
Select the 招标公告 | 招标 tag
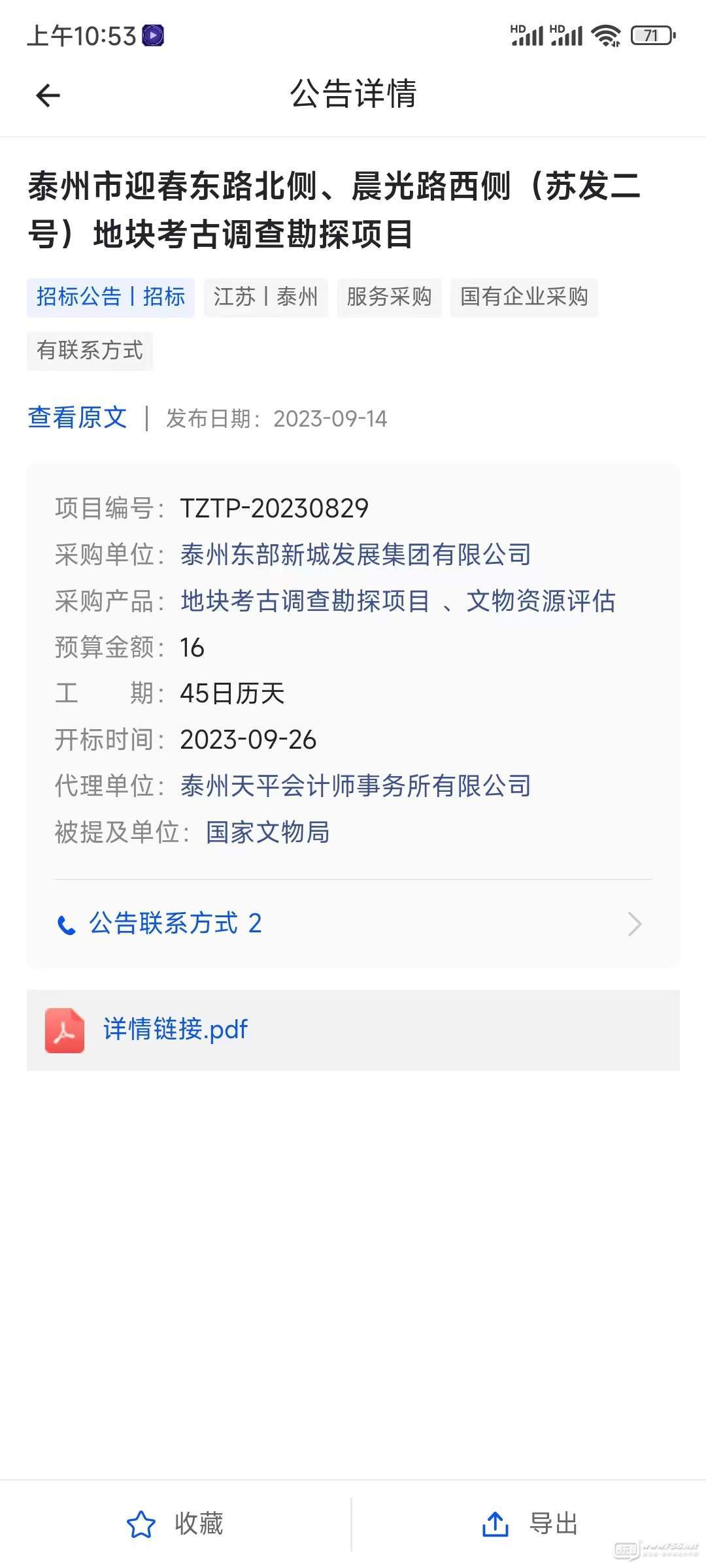(110, 297)
